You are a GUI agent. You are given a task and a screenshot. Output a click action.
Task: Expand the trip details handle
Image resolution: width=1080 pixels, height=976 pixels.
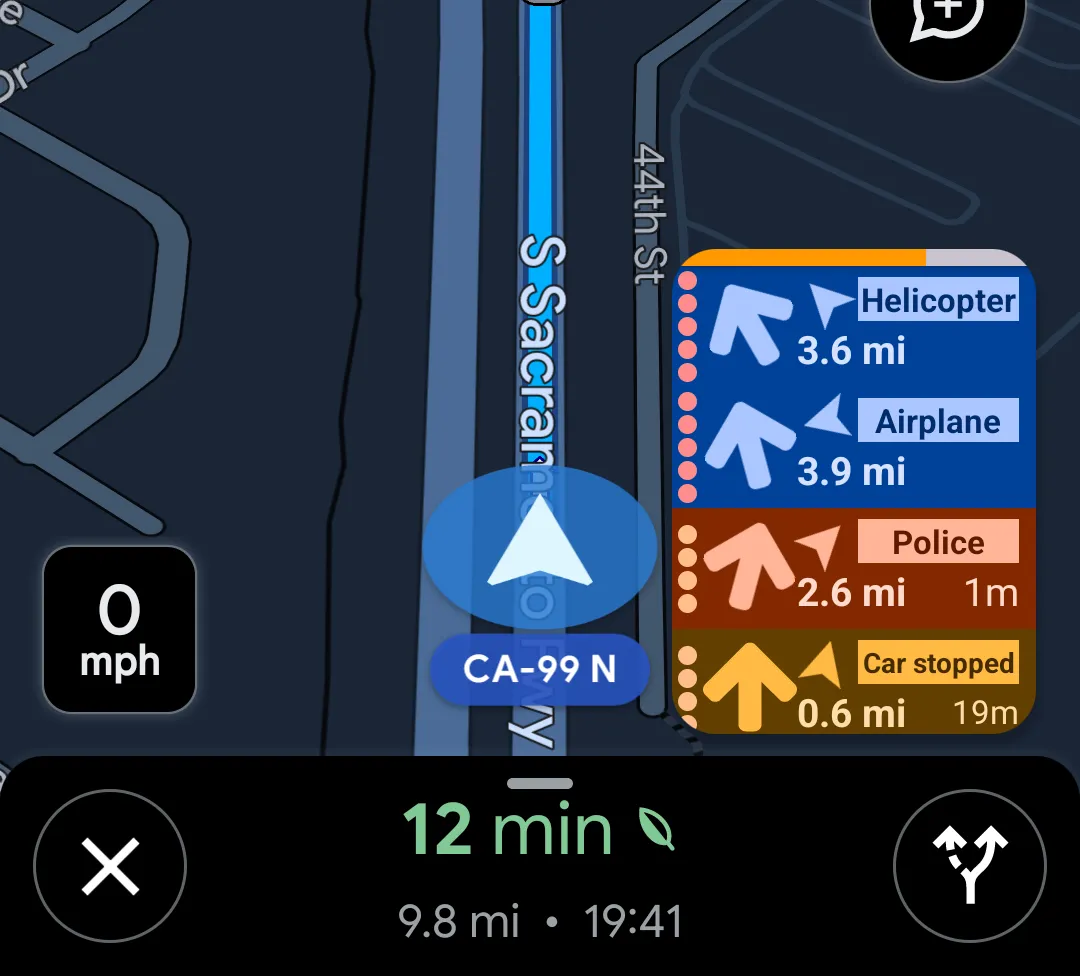click(540, 784)
